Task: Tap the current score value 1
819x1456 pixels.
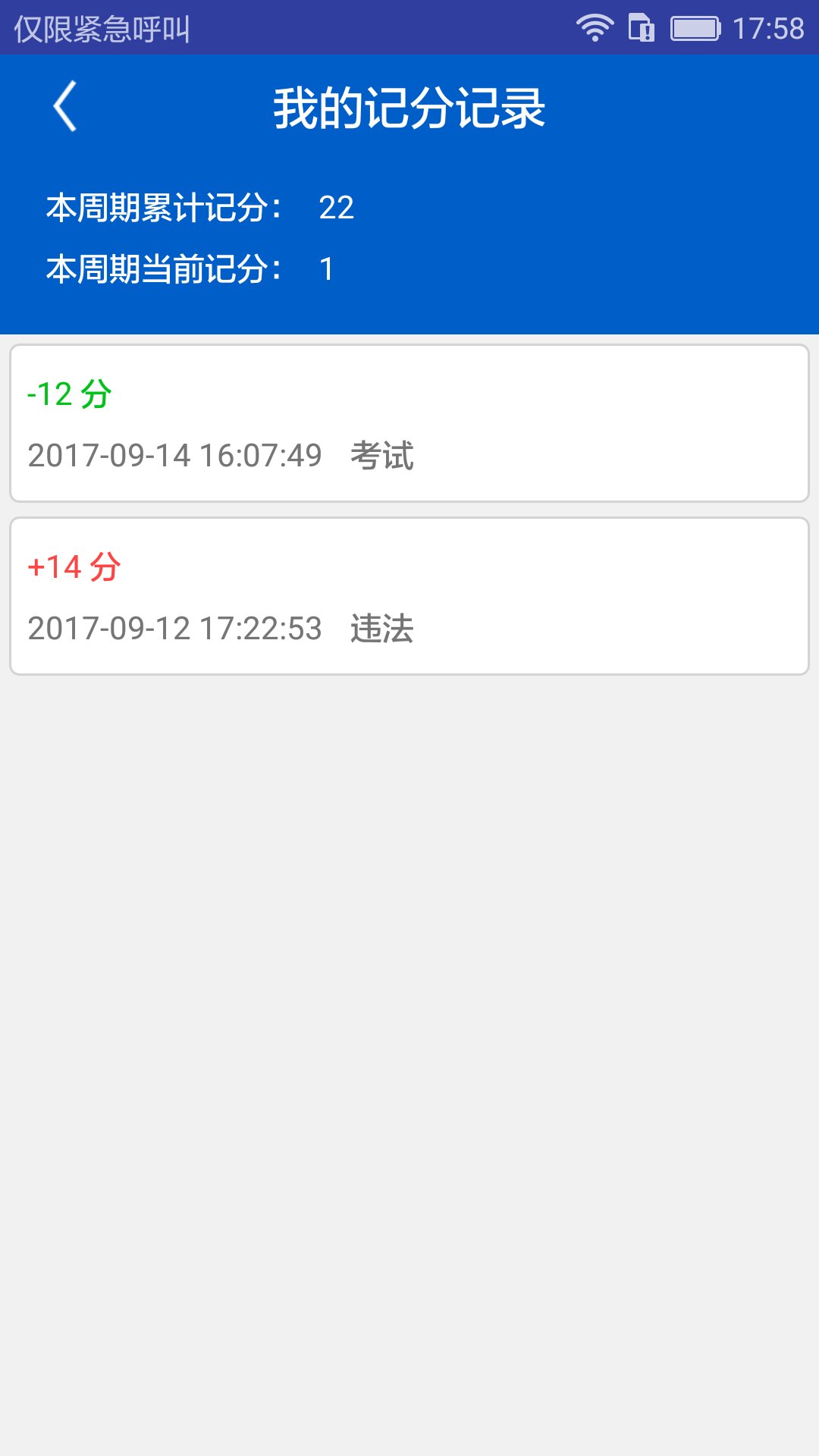Action: click(x=326, y=268)
